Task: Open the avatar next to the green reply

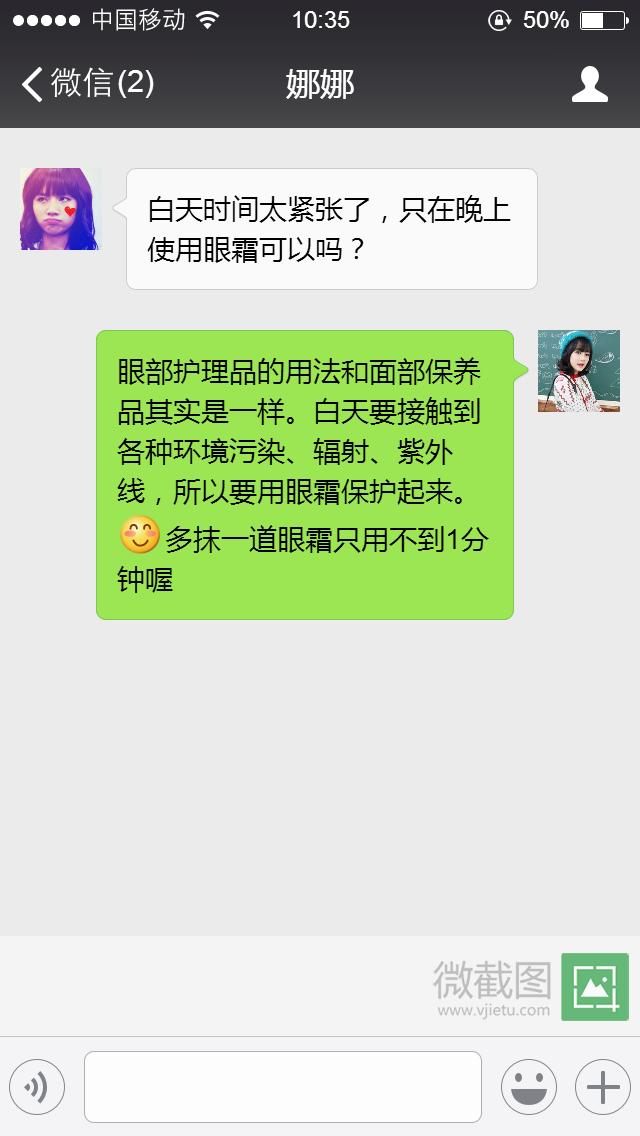Action: coord(579,371)
